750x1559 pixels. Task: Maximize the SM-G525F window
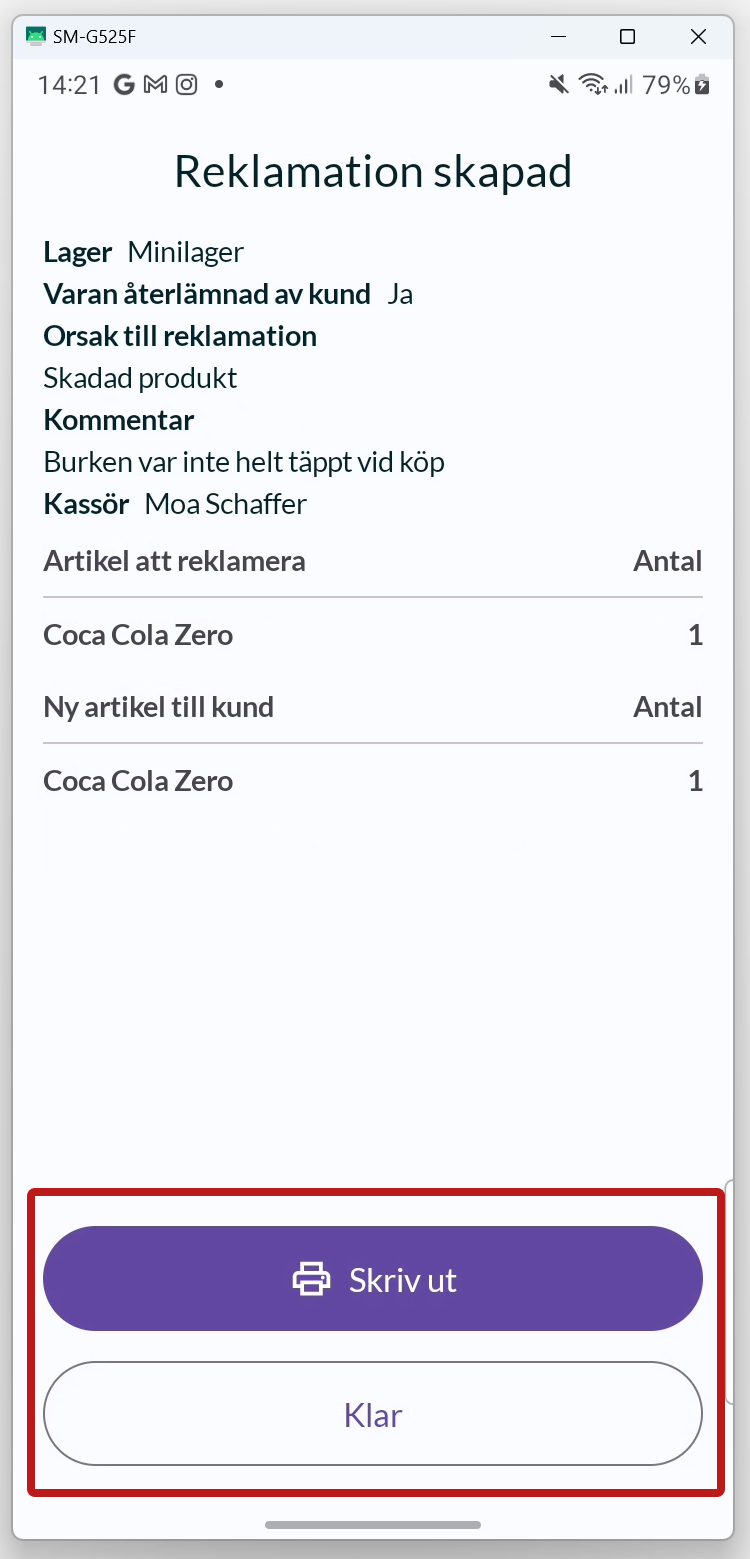point(628,37)
